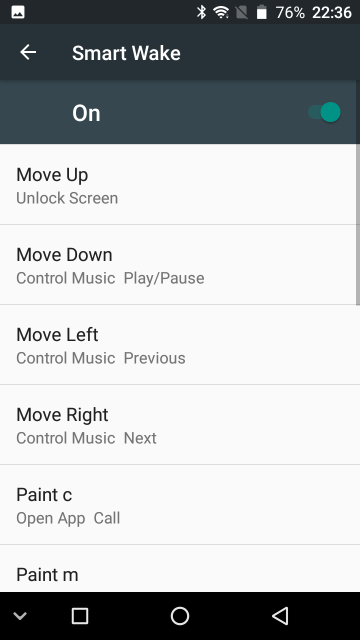Hide the navigation bar with chevron
The width and height of the screenshot is (360, 640).
[20, 616]
